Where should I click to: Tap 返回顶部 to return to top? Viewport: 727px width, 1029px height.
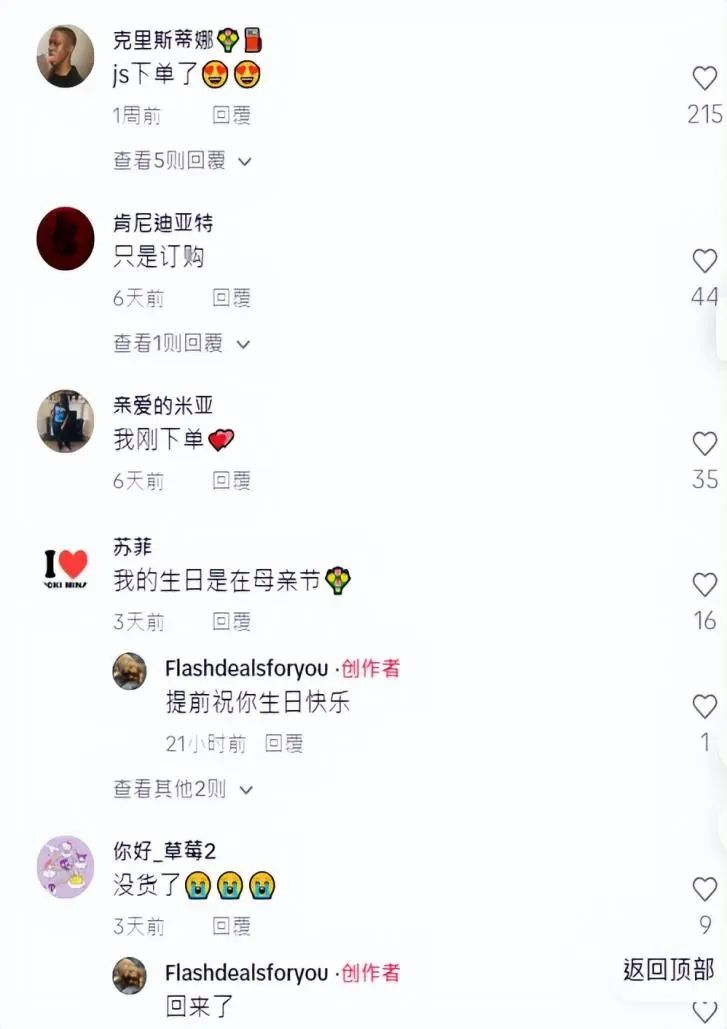point(668,969)
